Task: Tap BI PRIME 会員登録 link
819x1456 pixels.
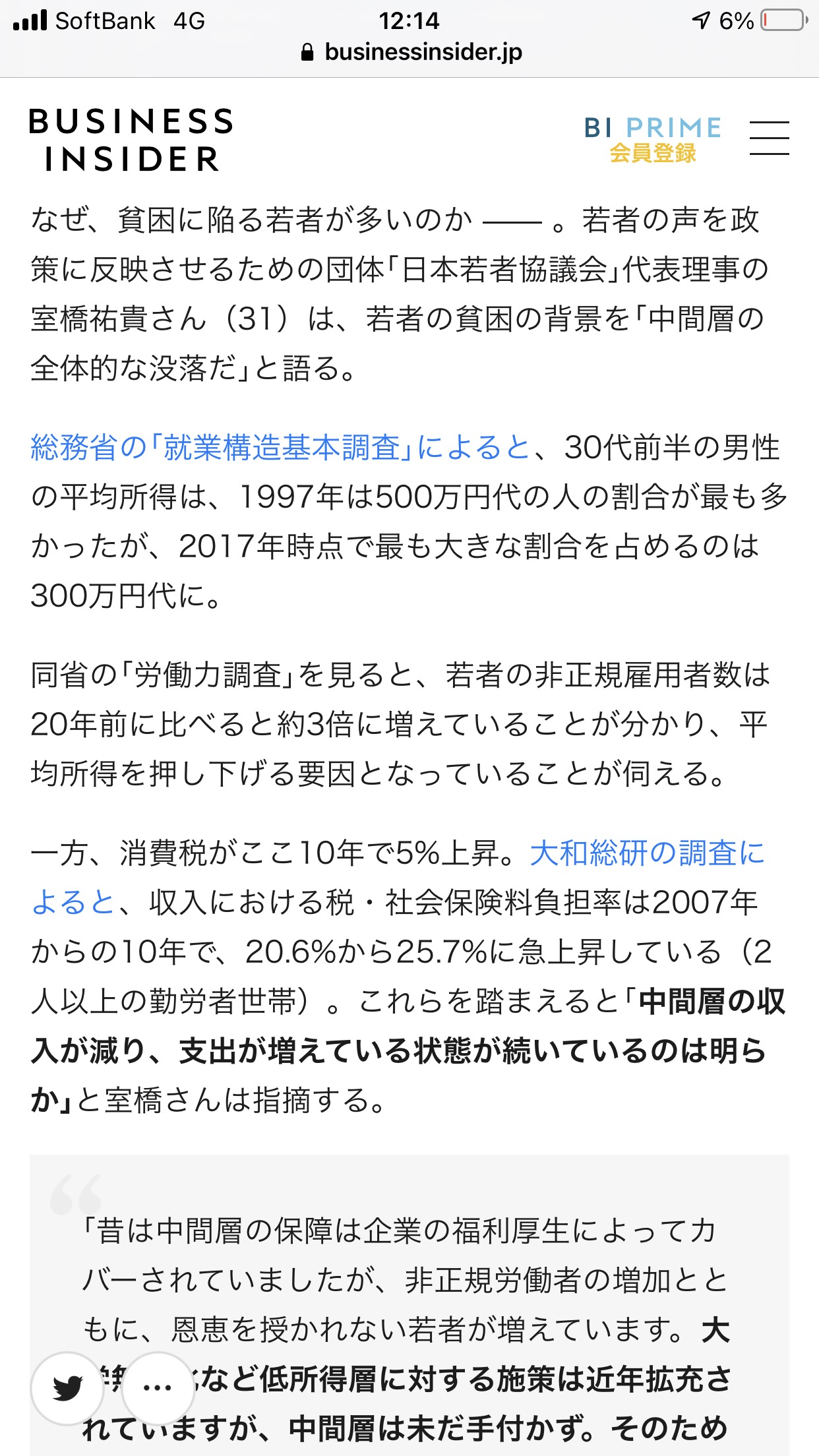Action: click(653, 139)
